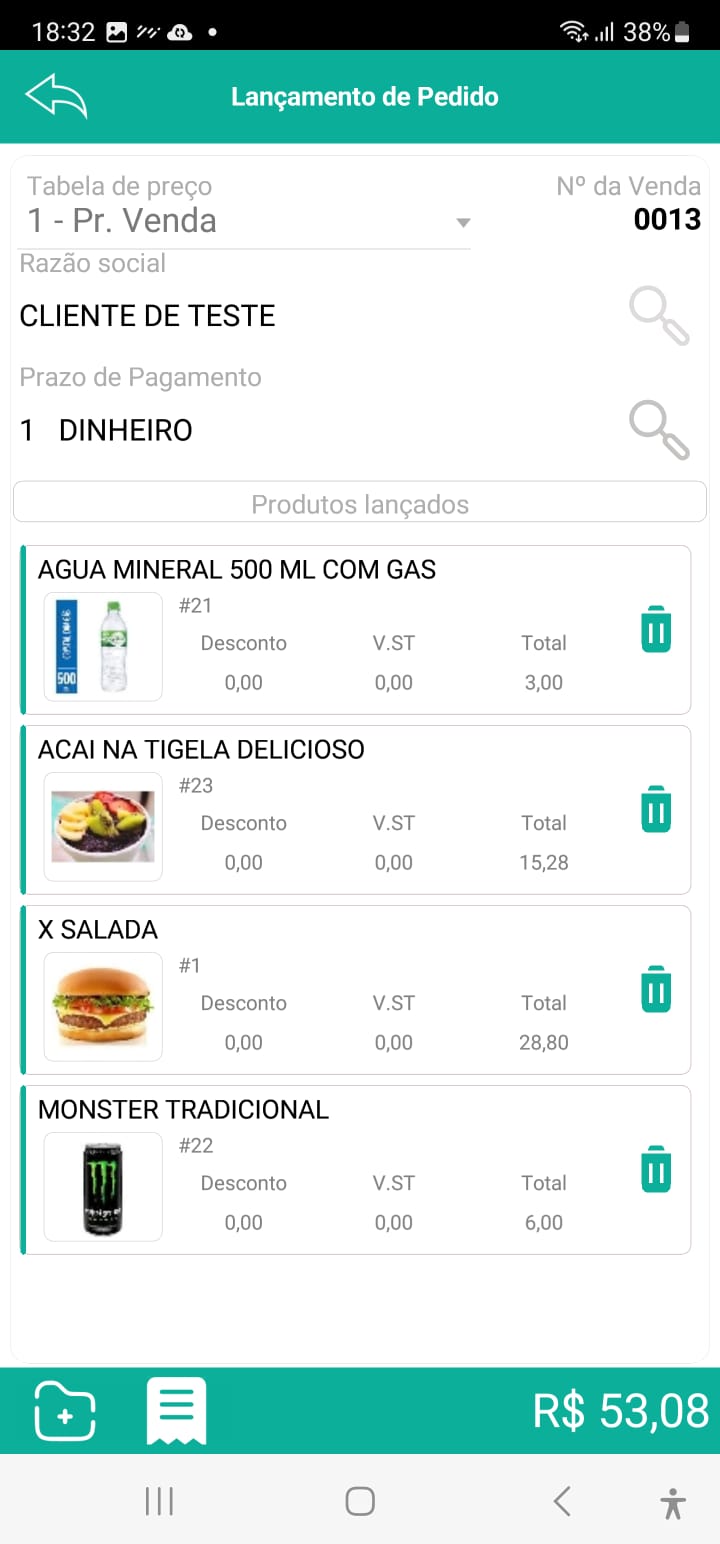The image size is (720, 1544).
Task: Open the recent apps view
Action: point(159,1501)
